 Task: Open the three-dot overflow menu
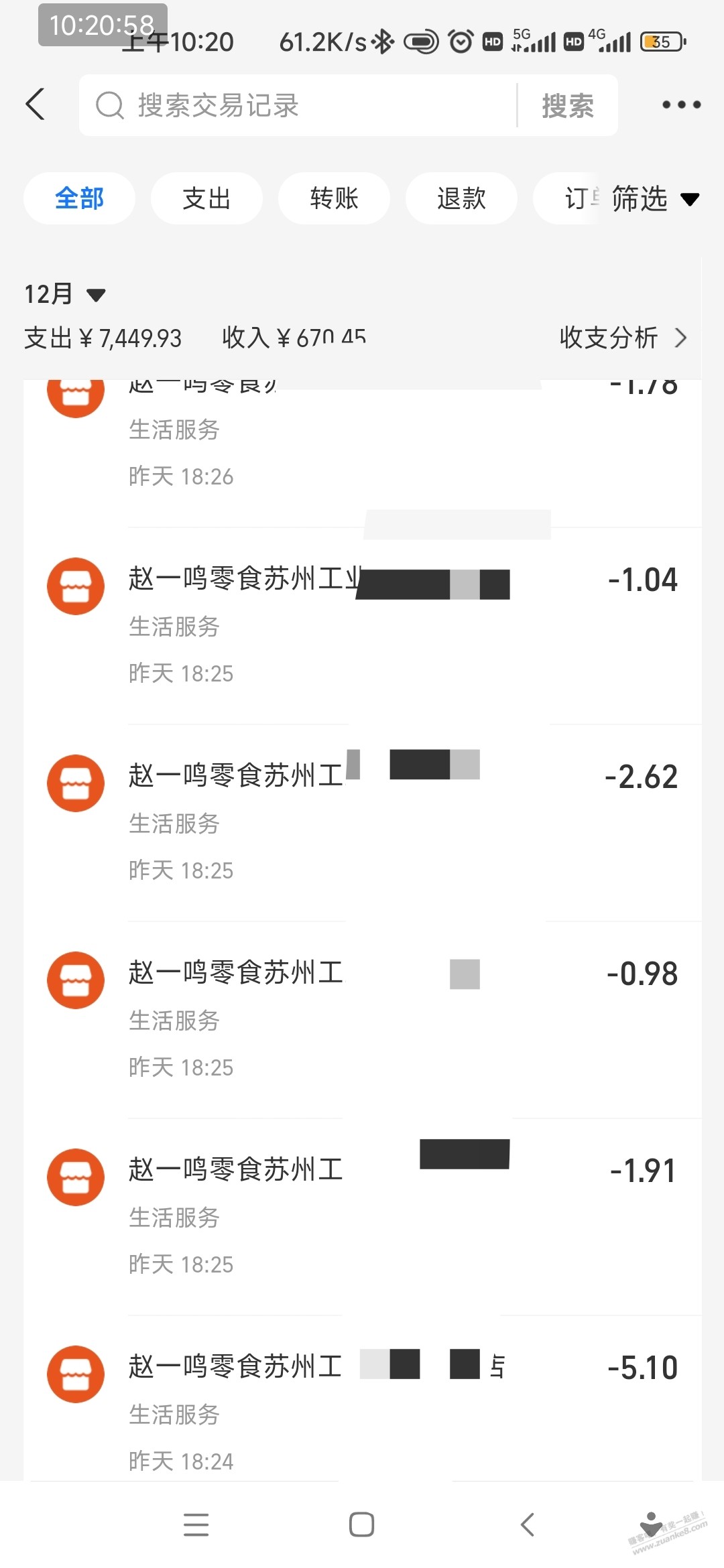pos(681,105)
